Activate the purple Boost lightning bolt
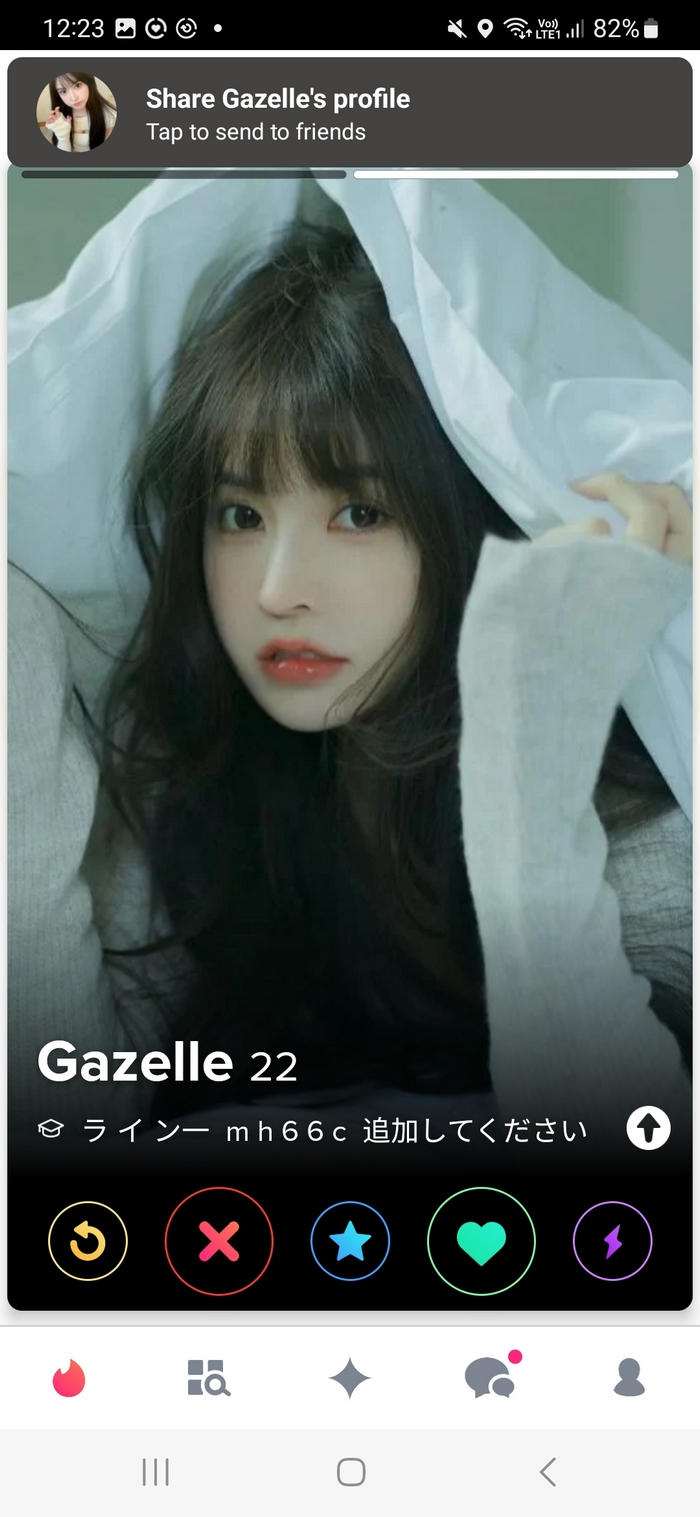Viewport: 700px width, 1517px height. click(x=612, y=1242)
